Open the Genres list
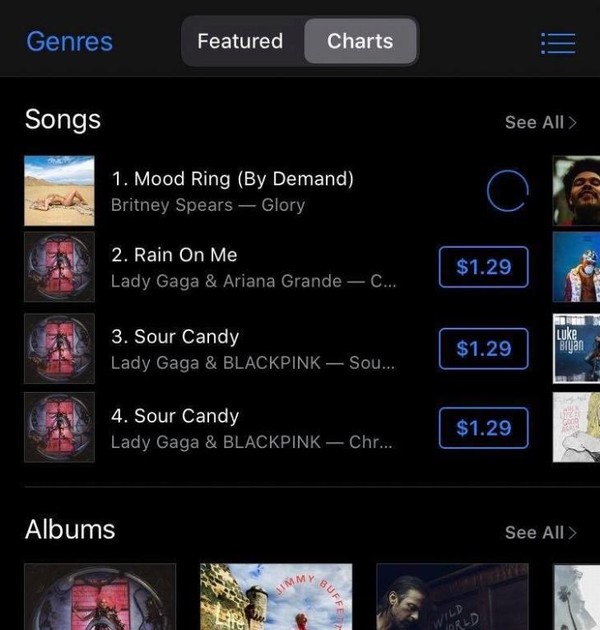The width and height of the screenshot is (600, 630). pyautogui.click(x=69, y=42)
